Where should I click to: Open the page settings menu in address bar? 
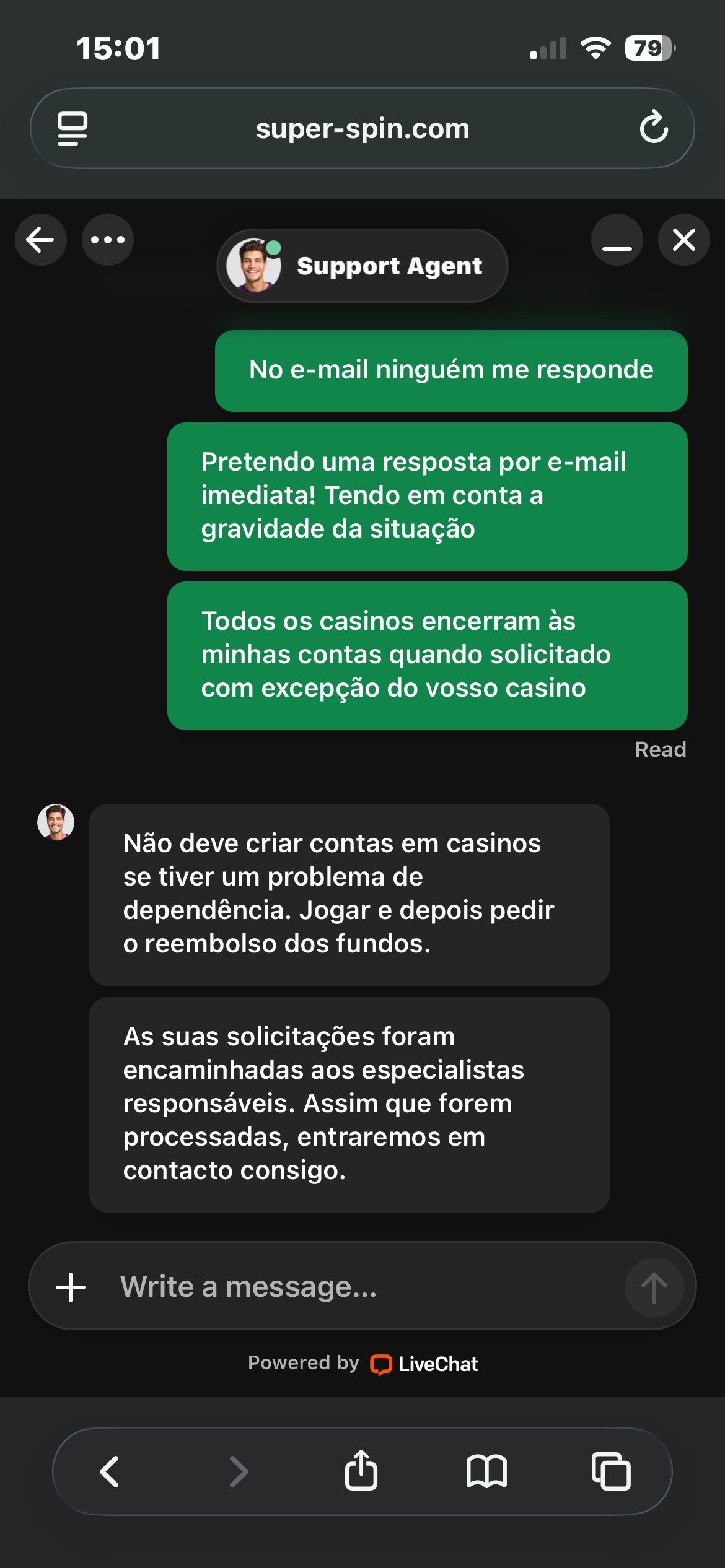72,129
